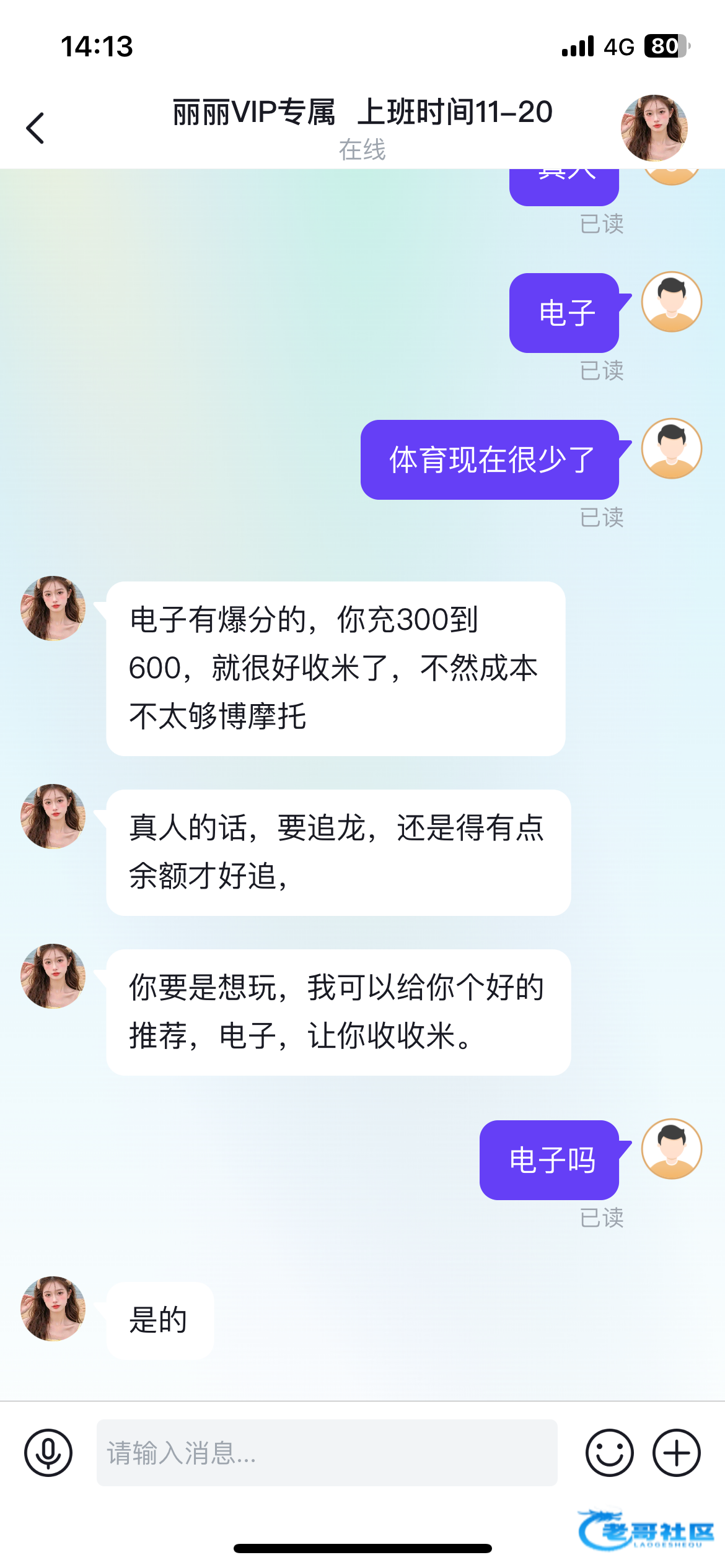
Task: Tap my avatar beside 电子吗 message
Action: tap(672, 1149)
